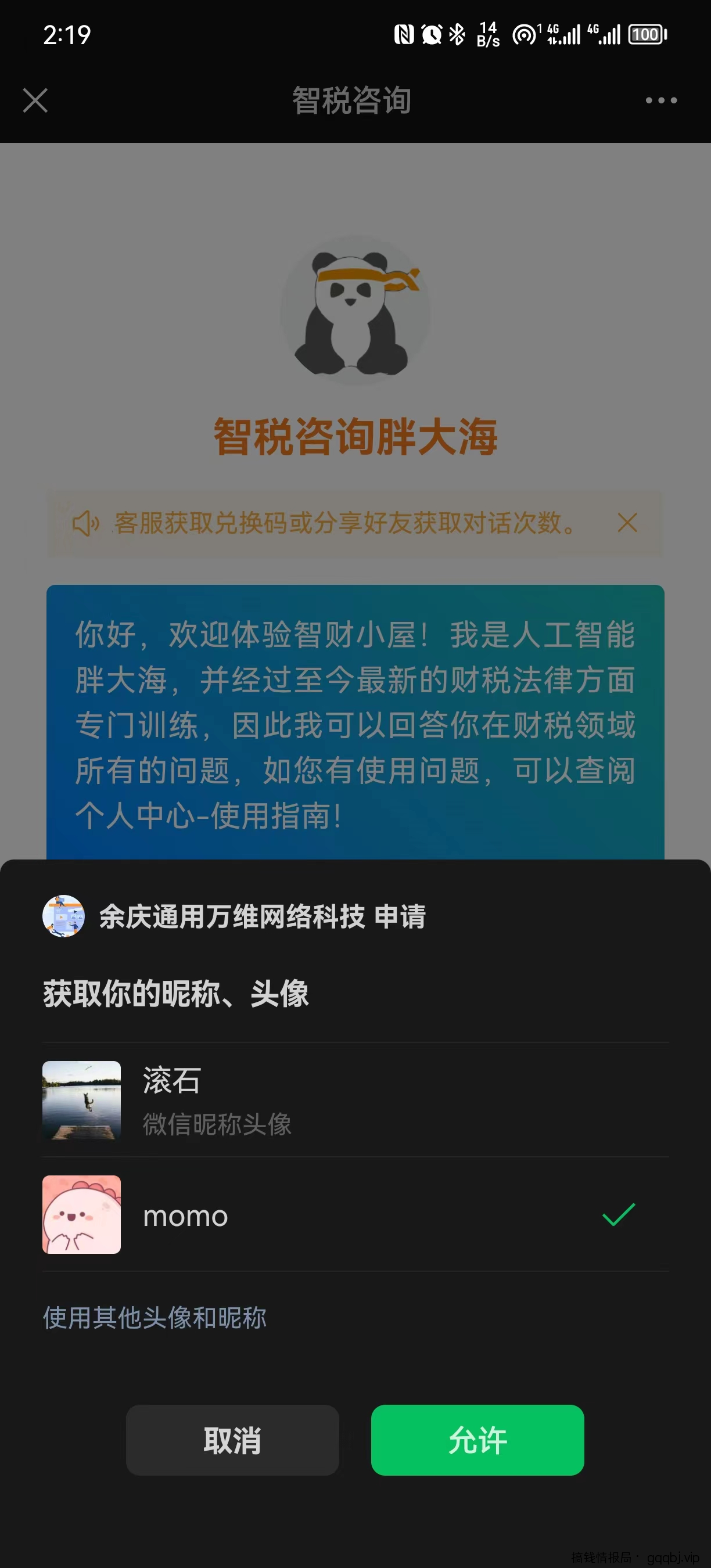Open the three-dot more options menu
The height and width of the screenshot is (1568, 711).
pos(660,101)
